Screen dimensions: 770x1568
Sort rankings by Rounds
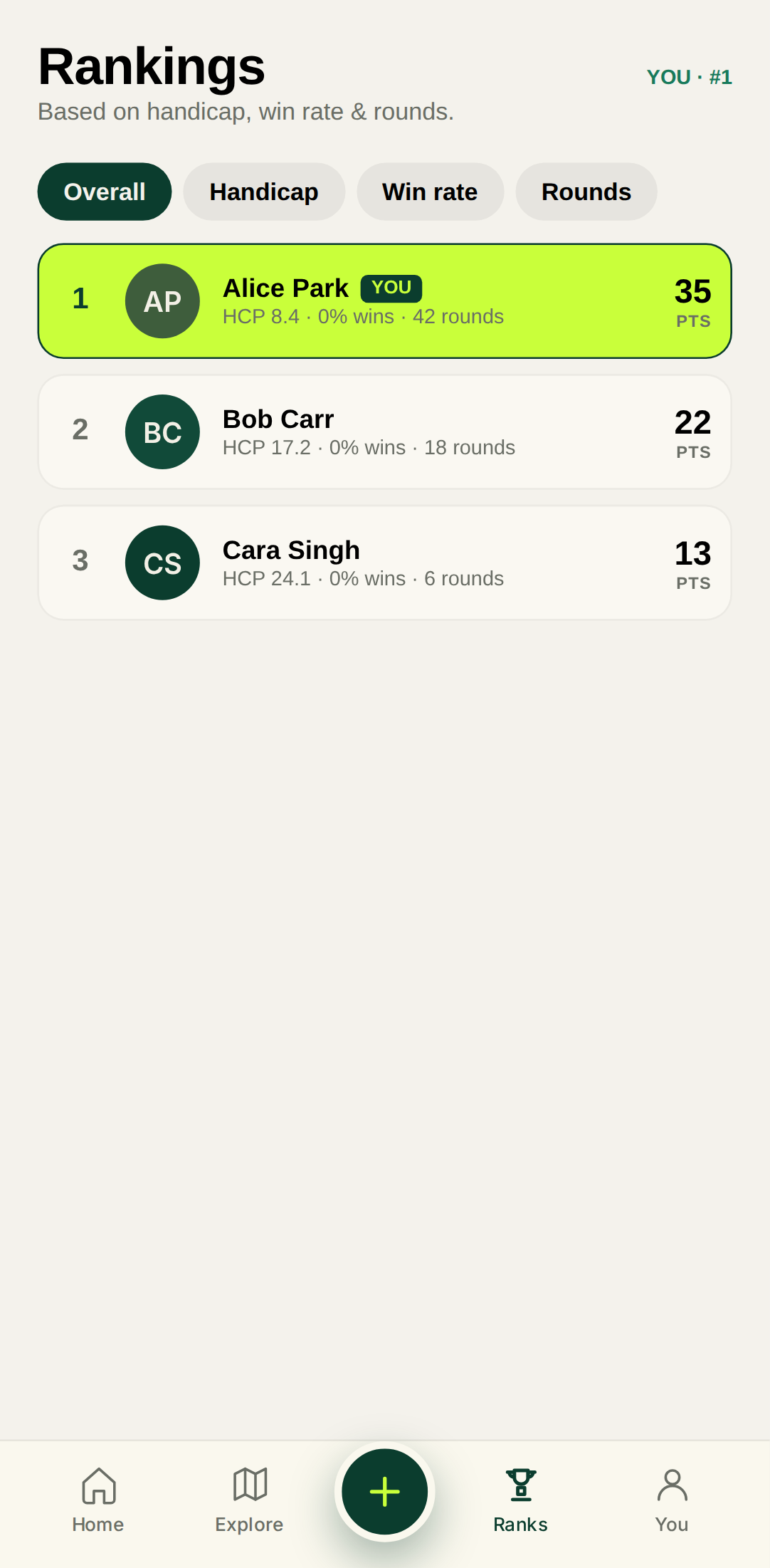click(x=586, y=192)
